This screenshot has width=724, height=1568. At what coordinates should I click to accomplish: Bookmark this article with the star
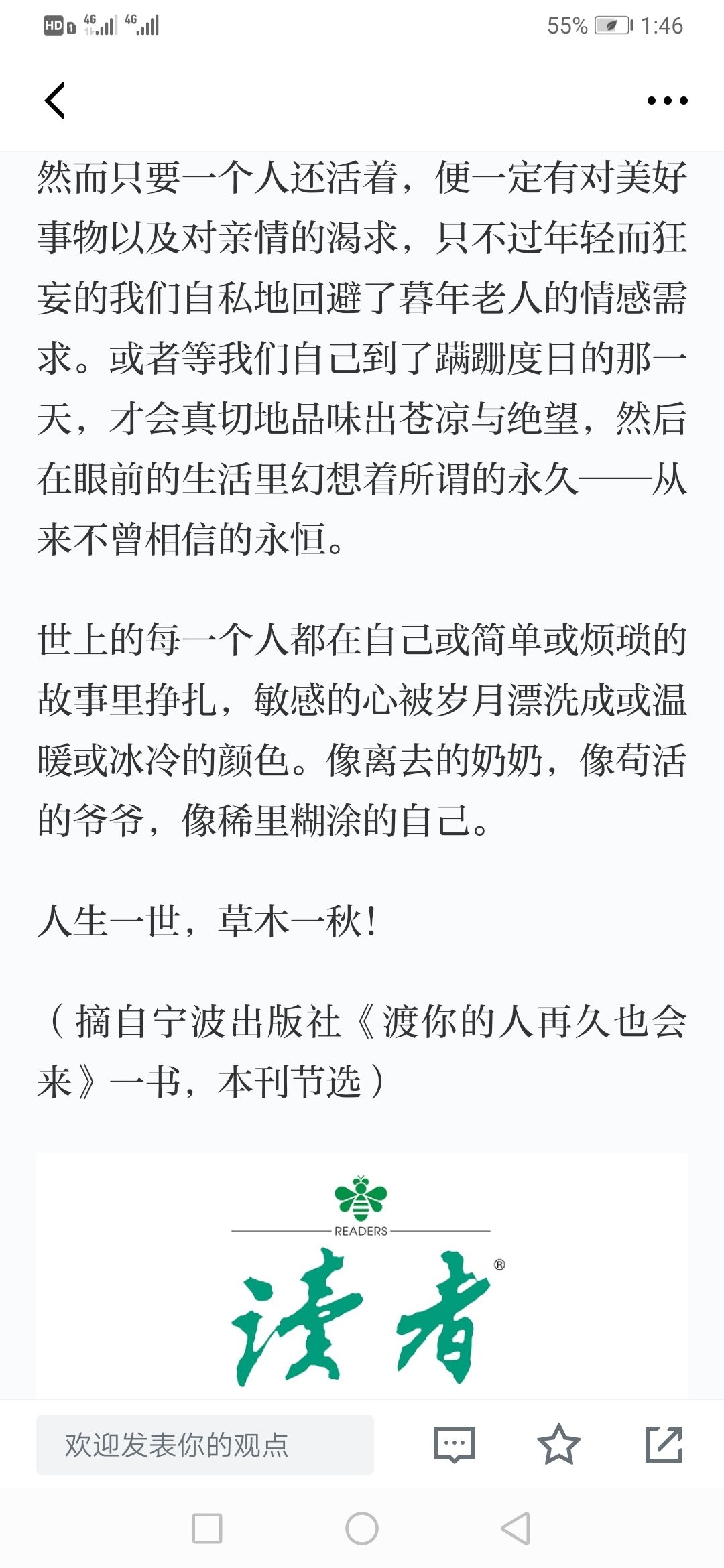click(x=558, y=1444)
